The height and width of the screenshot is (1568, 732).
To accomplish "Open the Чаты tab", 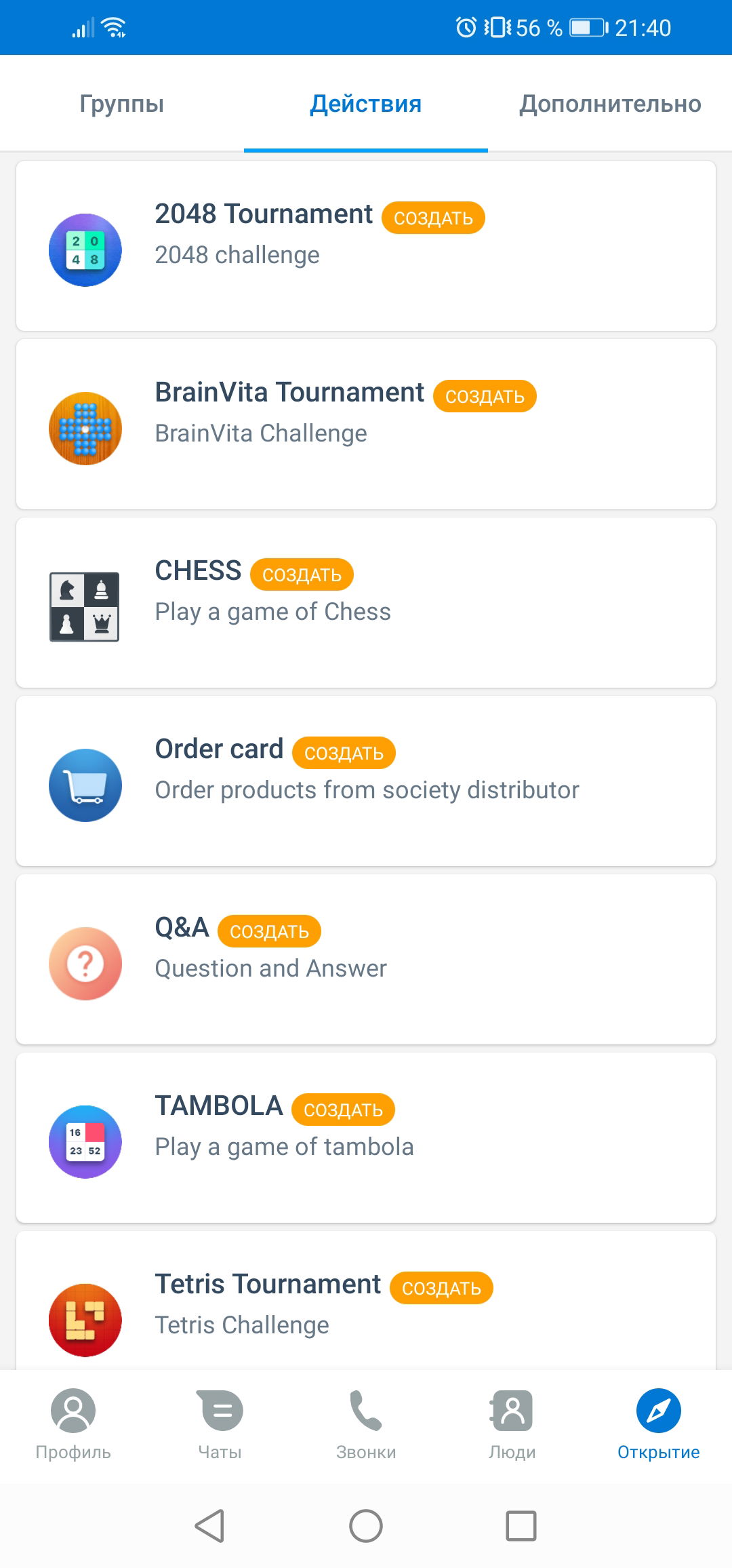I will 220,1423.
